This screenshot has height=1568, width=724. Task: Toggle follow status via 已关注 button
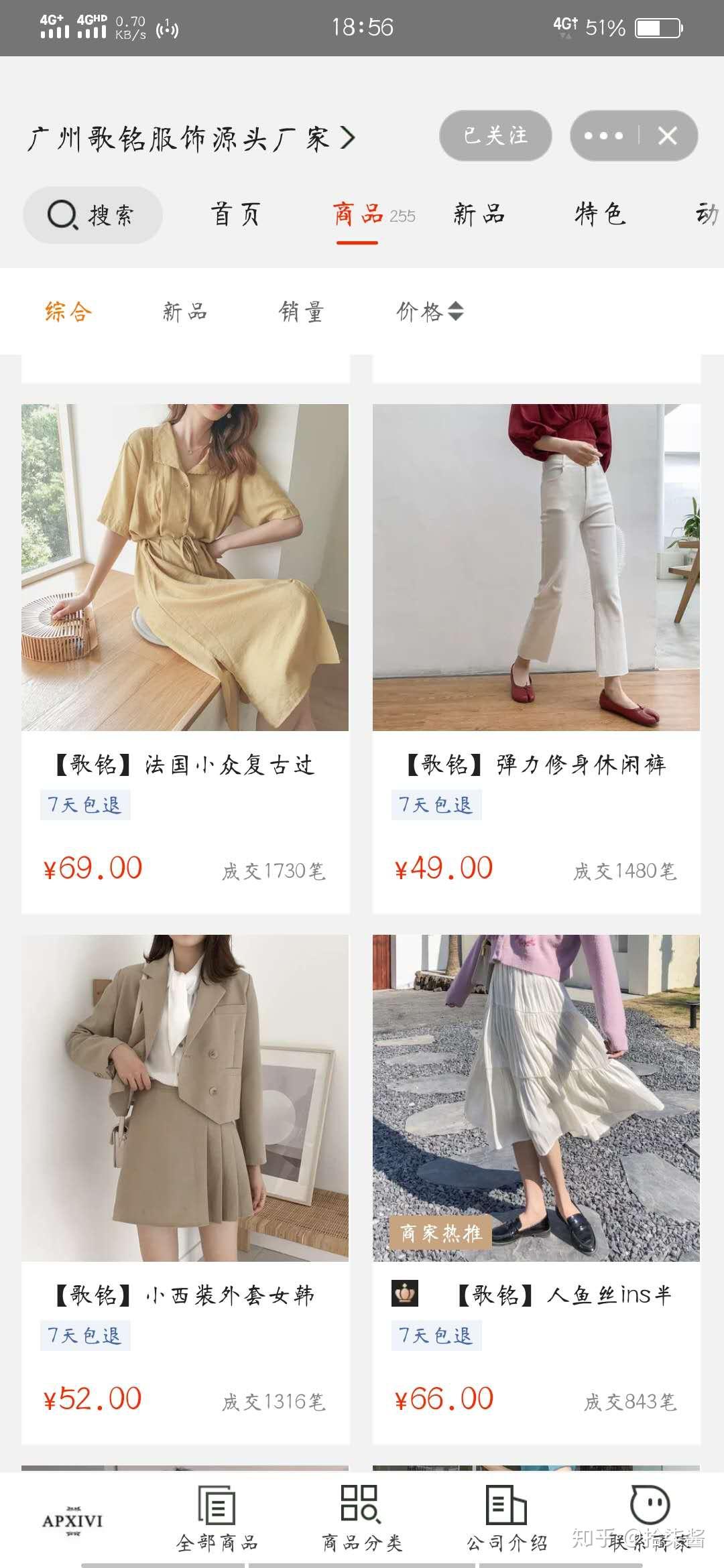[x=495, y=137]
